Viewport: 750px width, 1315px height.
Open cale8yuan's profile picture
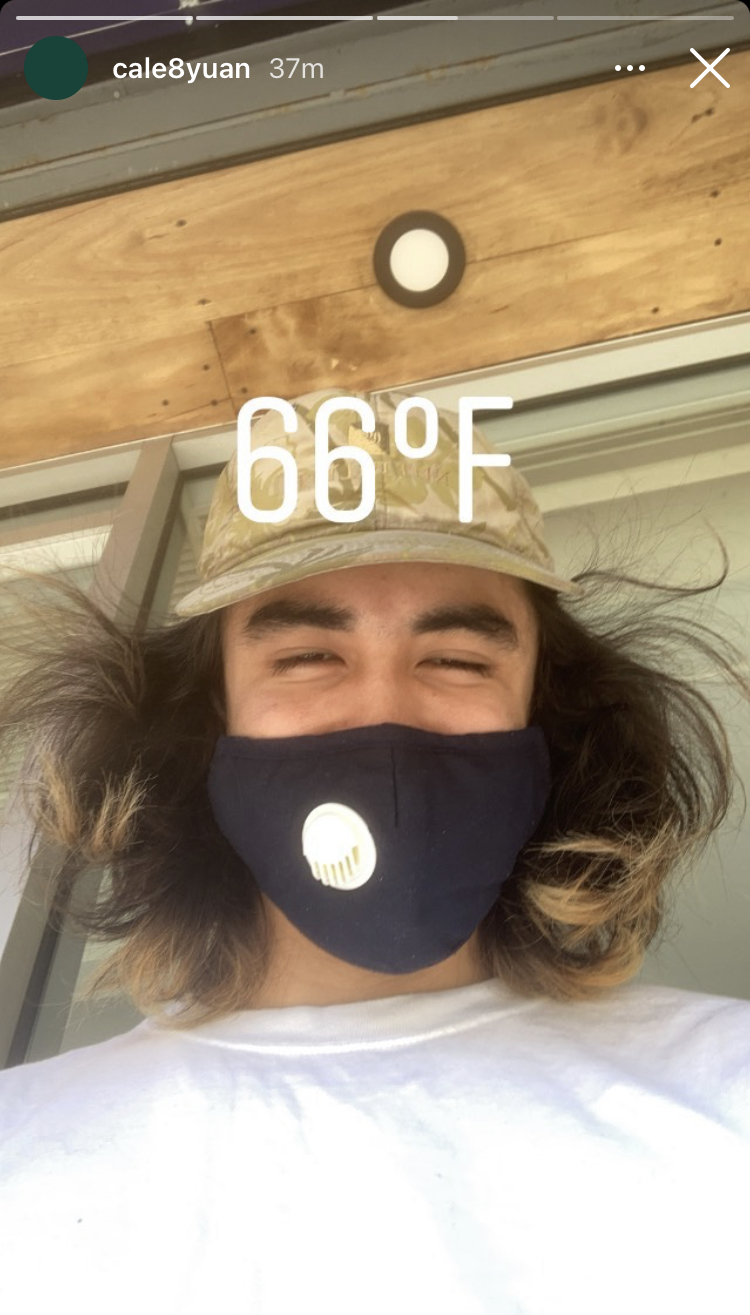[x=56, y=68]
